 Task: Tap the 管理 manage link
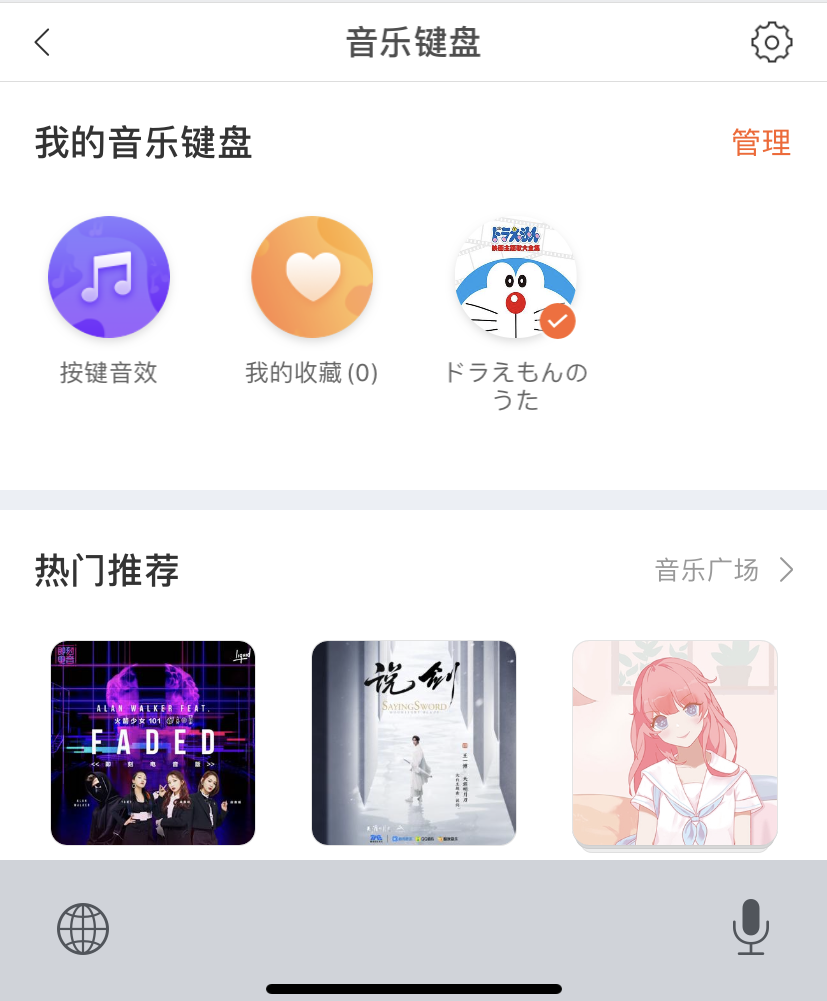(761, 143)
